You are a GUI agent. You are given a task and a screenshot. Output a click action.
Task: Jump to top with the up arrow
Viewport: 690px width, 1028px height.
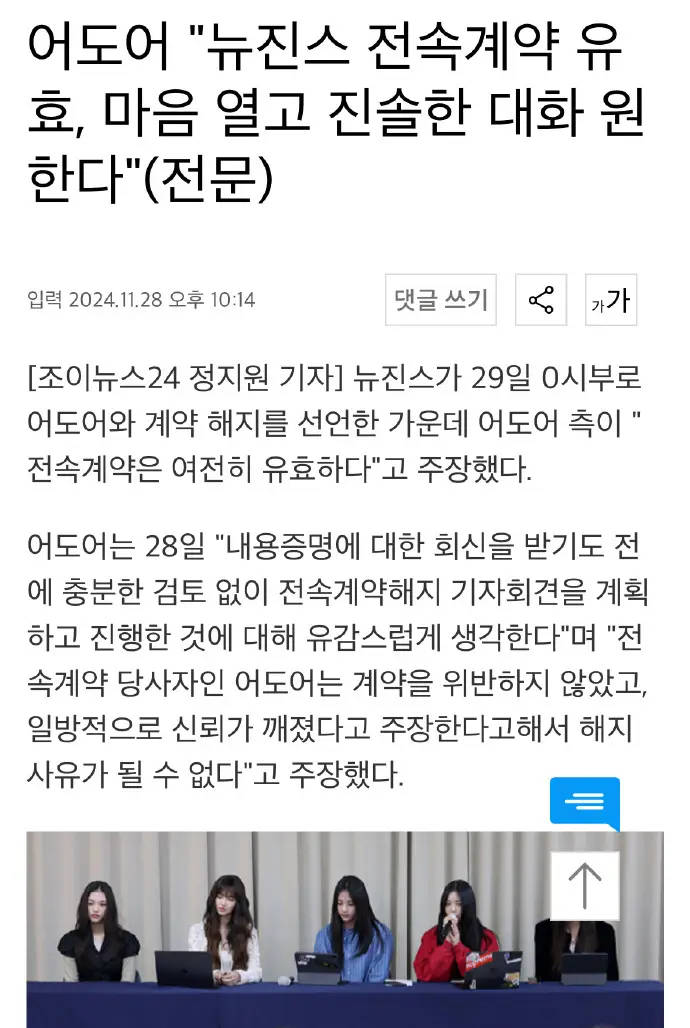pos(585,886)
